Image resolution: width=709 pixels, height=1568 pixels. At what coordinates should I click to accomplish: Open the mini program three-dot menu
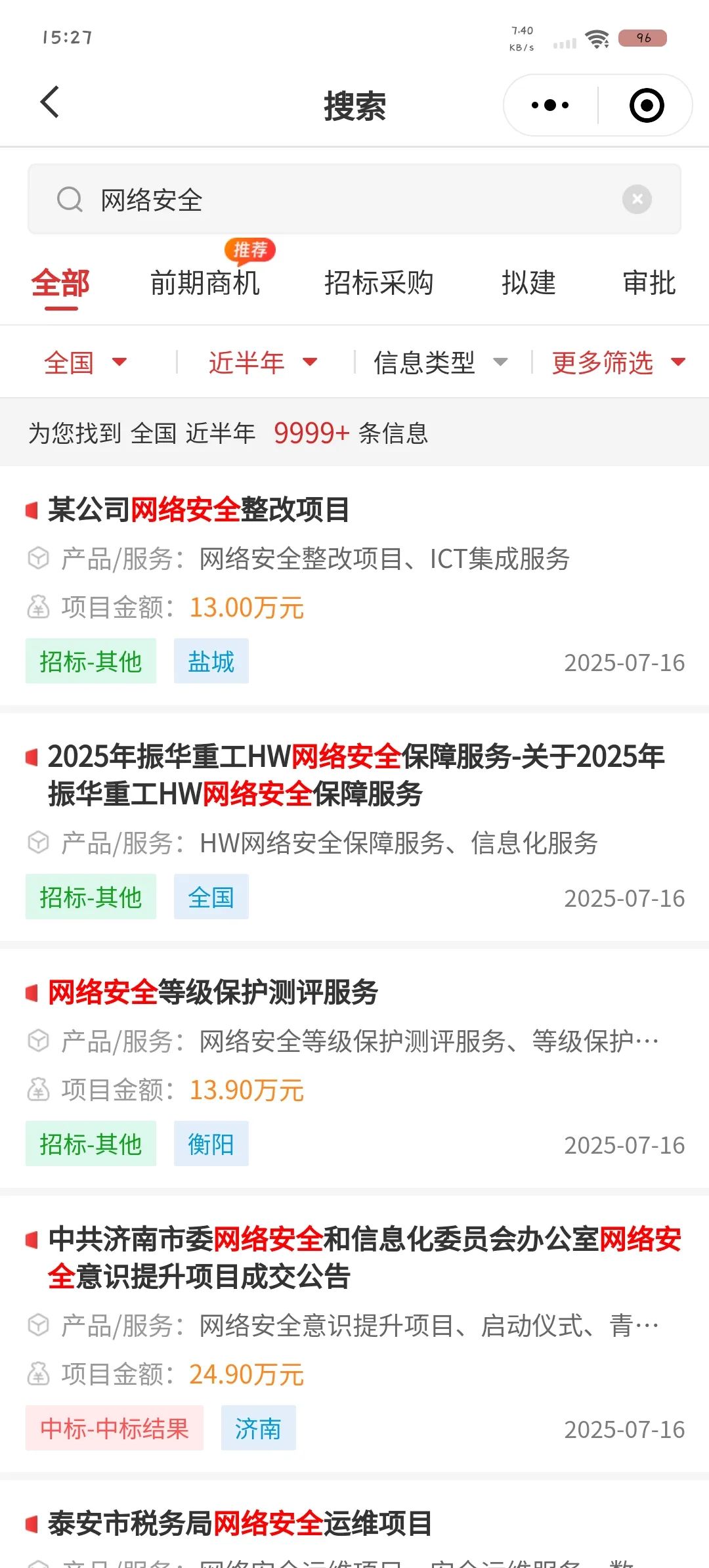[550, 105]
